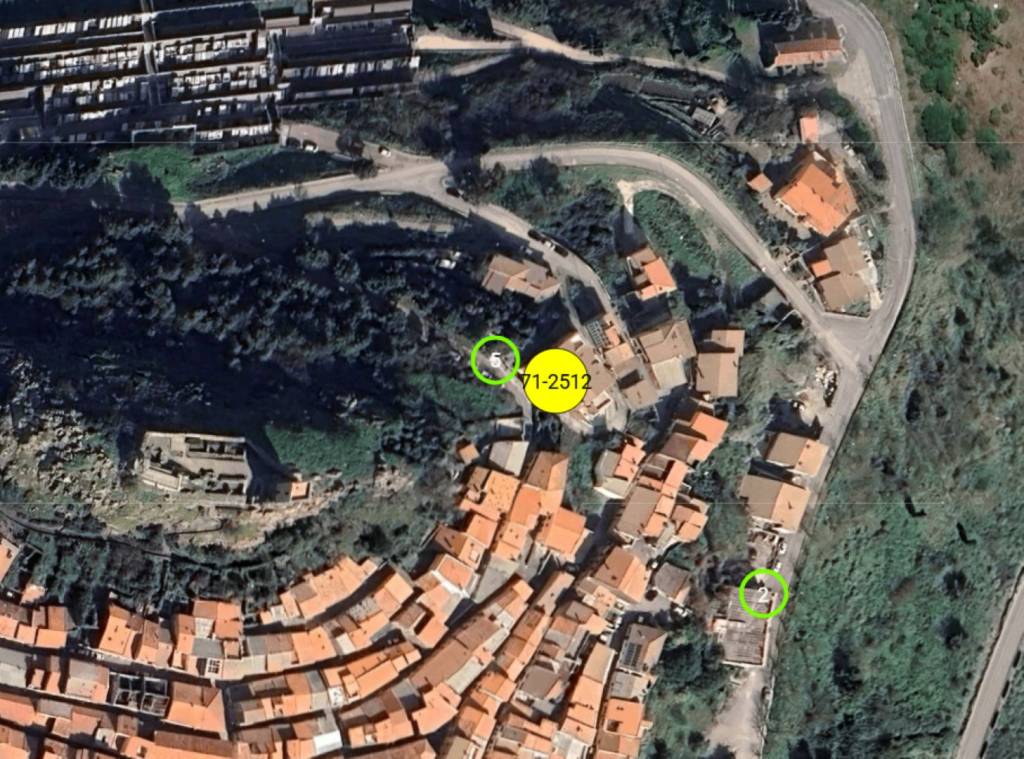The height and width of the screenshot is (759, 1024).
Task: Select the yellow marker labeled 71-2512
Action: click(x=555, y=381)
